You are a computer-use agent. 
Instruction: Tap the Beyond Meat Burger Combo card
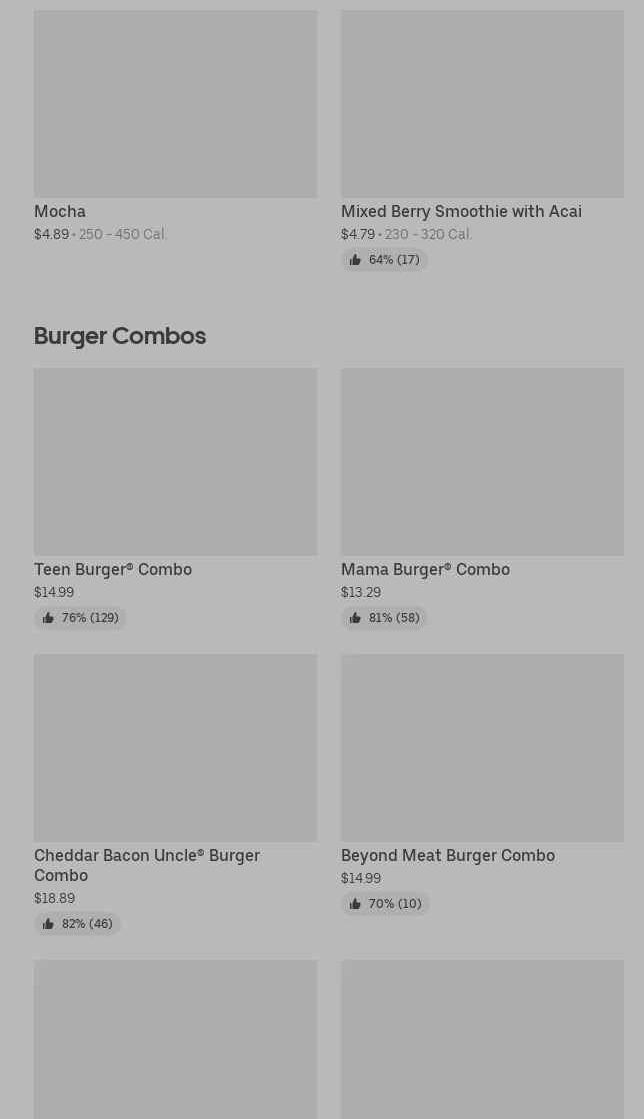coord(481,760)
